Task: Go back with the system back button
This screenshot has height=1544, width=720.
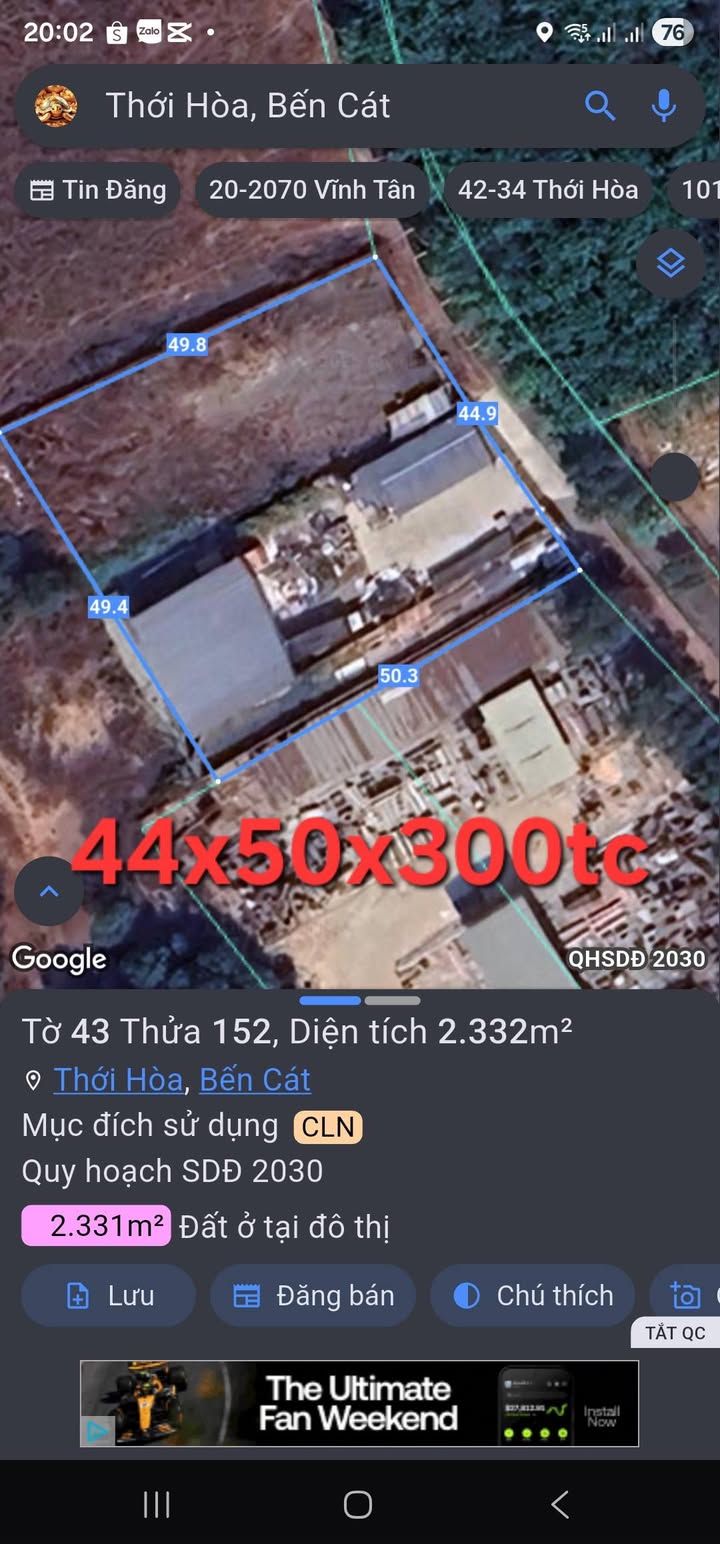Action: [561, 1504]
